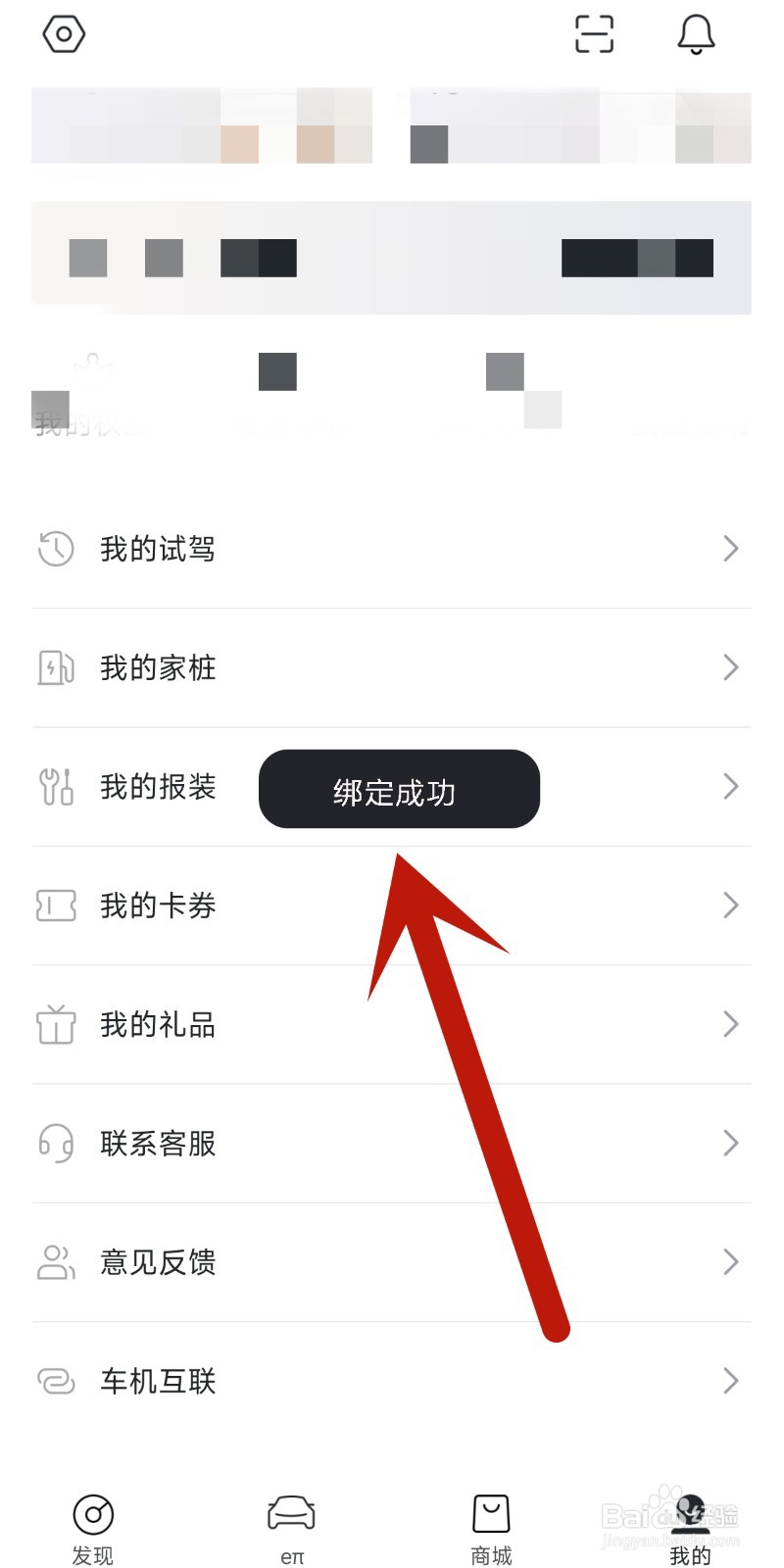Open notifications via the bell icon
The height and width of the screenshot is (1568, 784).
pyautogui.click(x=696, y=33)
